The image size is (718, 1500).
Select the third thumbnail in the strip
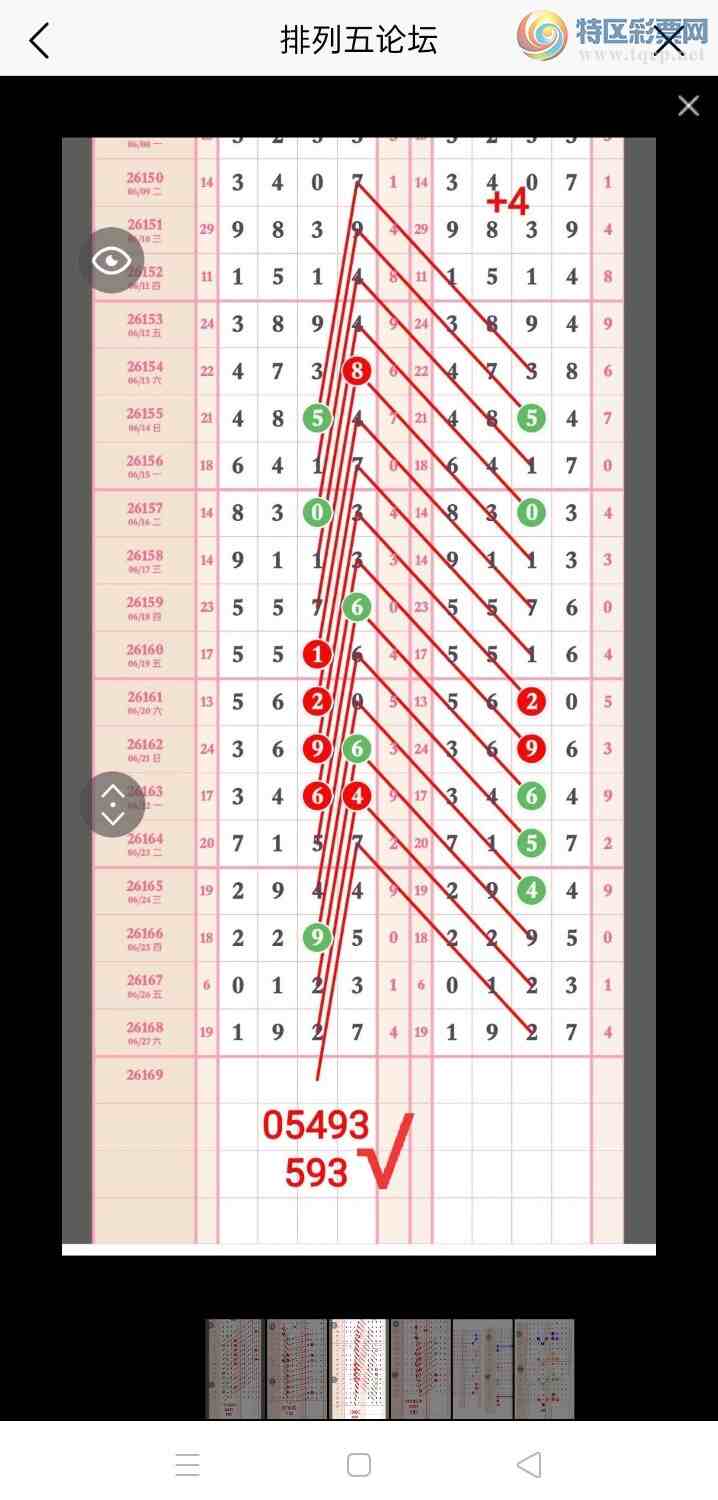click(x=358, y=1368)
